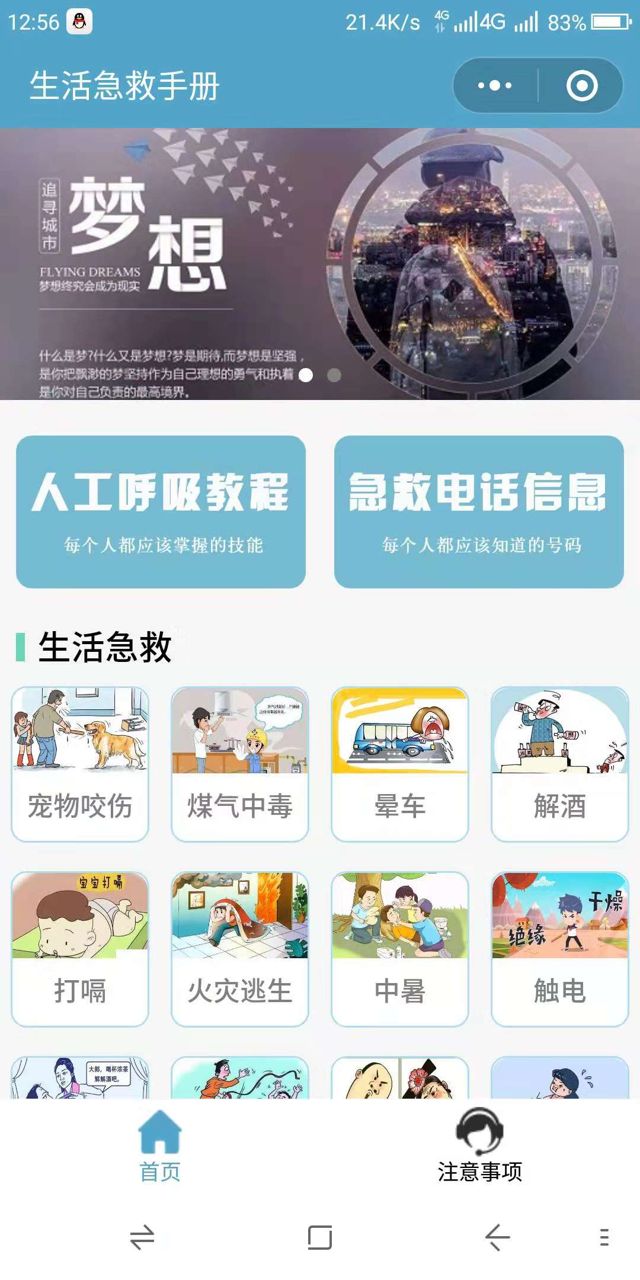Open the 触电 first-aid tile
The image size is (640, 1280).
(560, 949)
